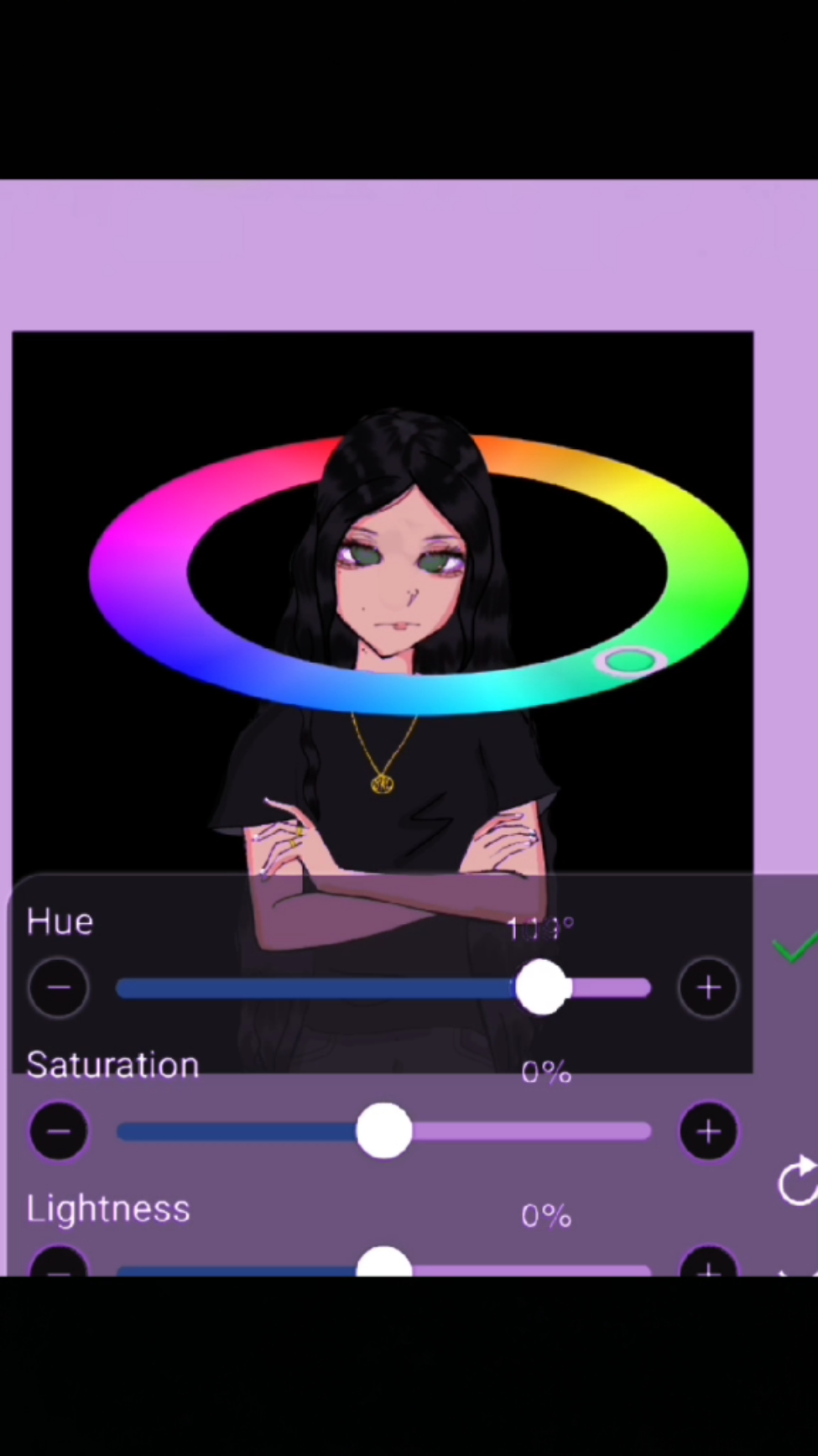818x1456 pixels.
Task: Increase hue with the plus button
Action: [708, 988]
